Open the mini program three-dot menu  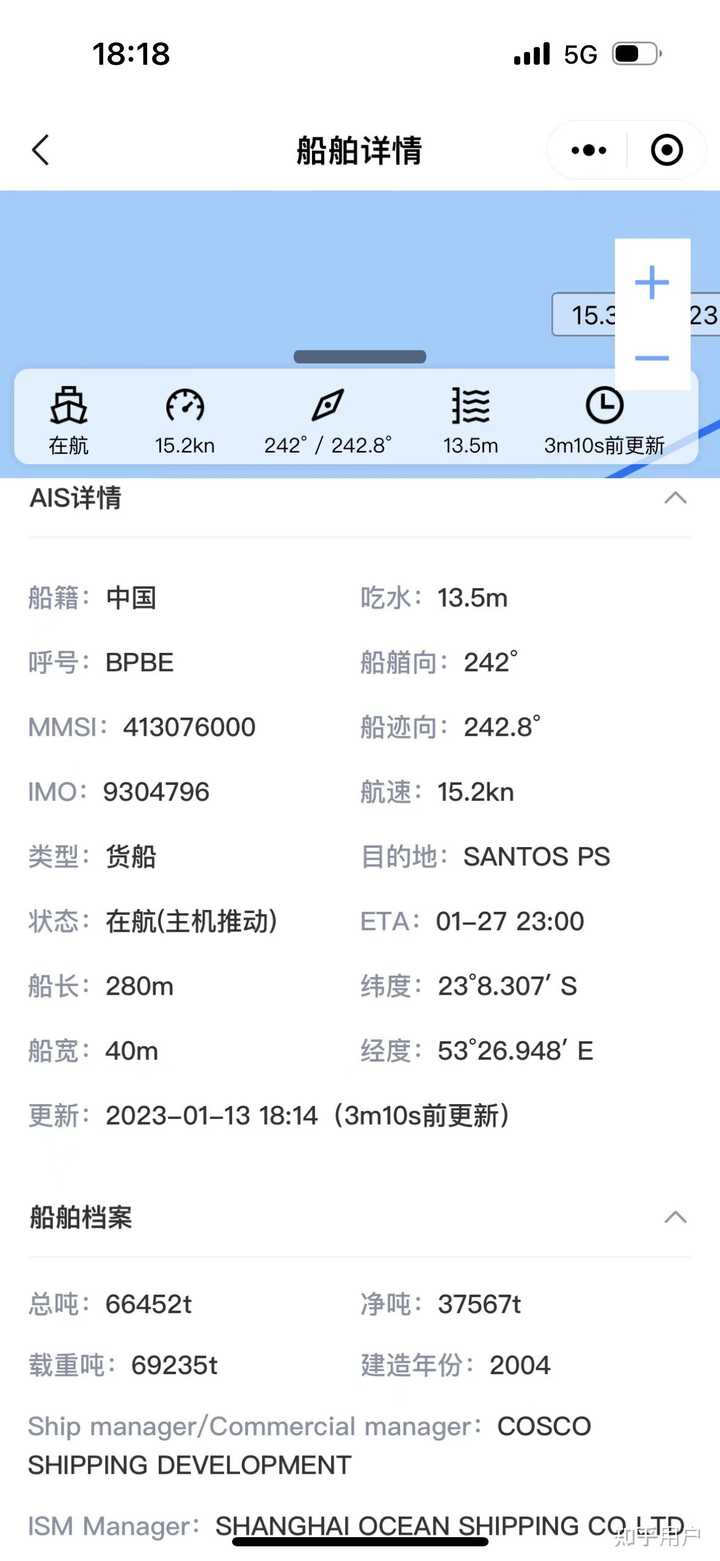click(x=588, y=151)
